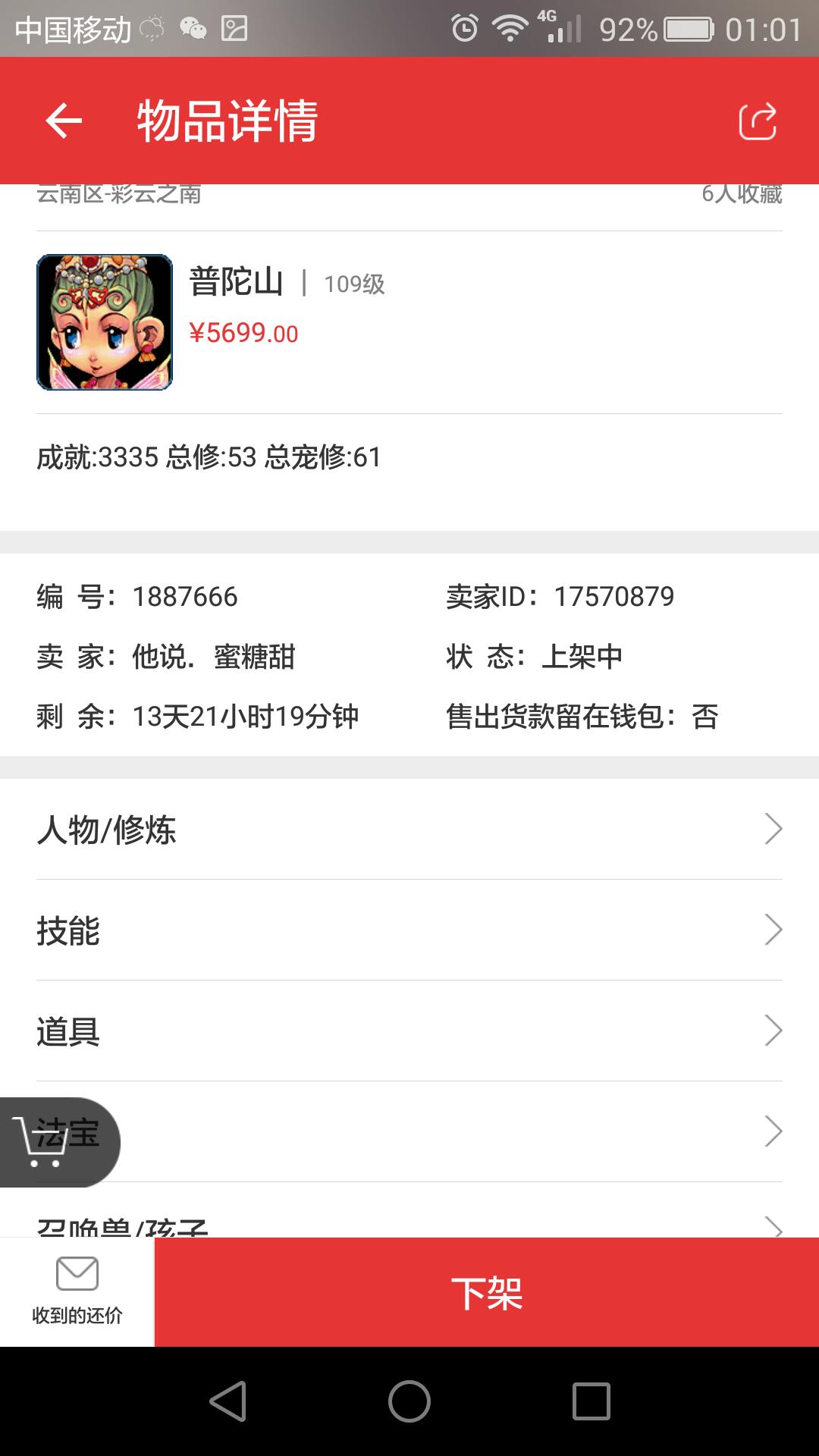
Task: Open the 人物/修炼 section
Action: click(x=409, y=829)
